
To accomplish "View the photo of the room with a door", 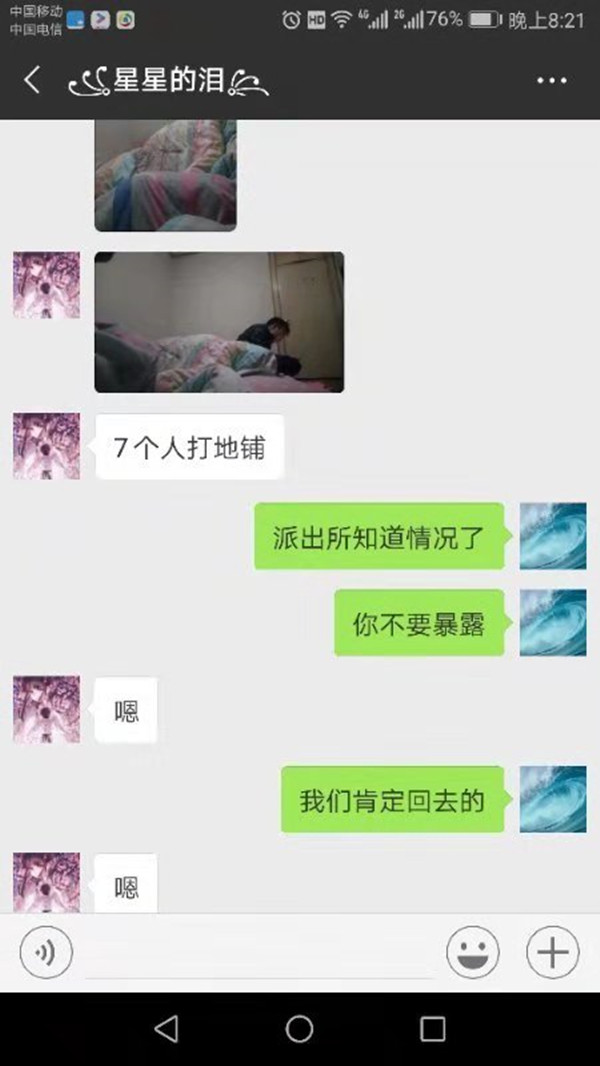I will click(x=219, y=321).
